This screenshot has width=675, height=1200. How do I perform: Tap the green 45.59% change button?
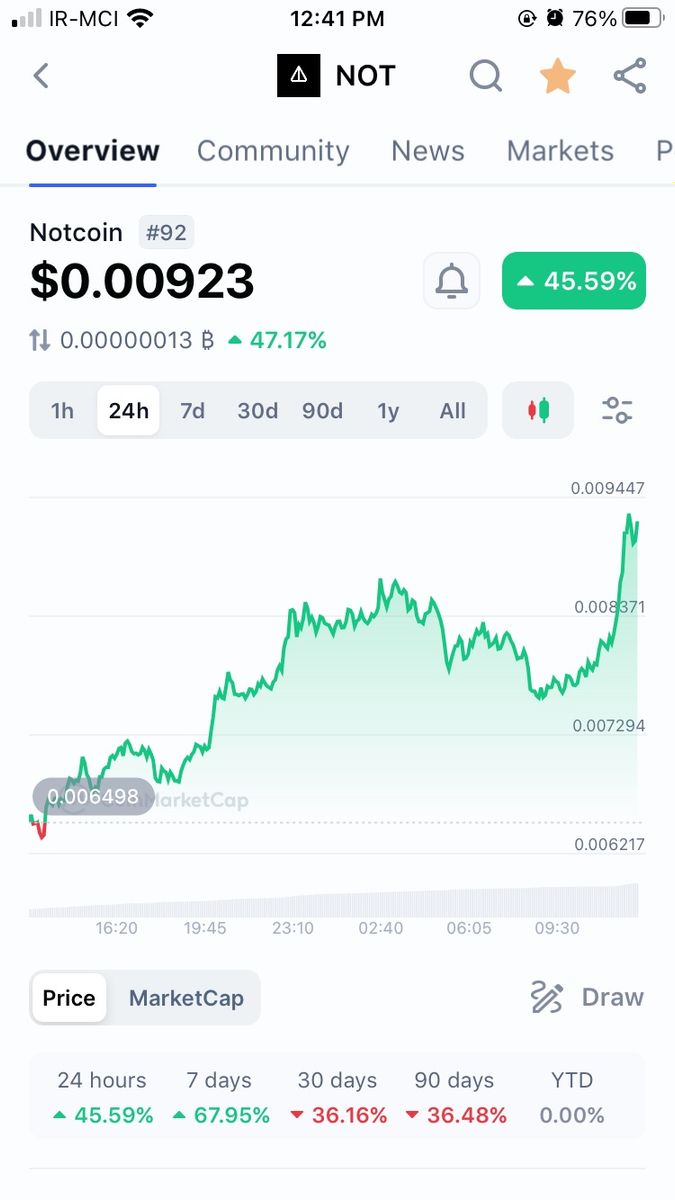(574, 282)
